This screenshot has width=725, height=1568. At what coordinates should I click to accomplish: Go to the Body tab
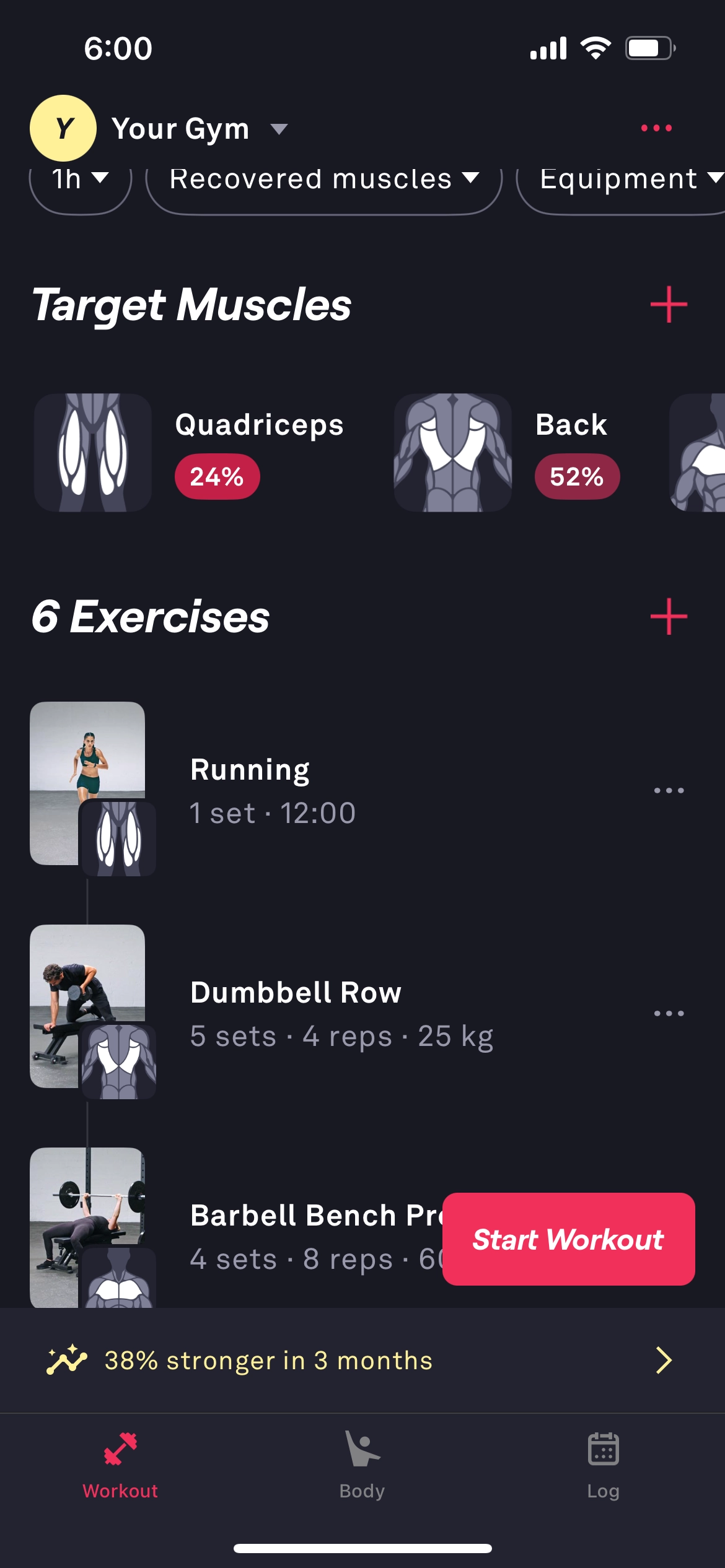click(362, 1465)
